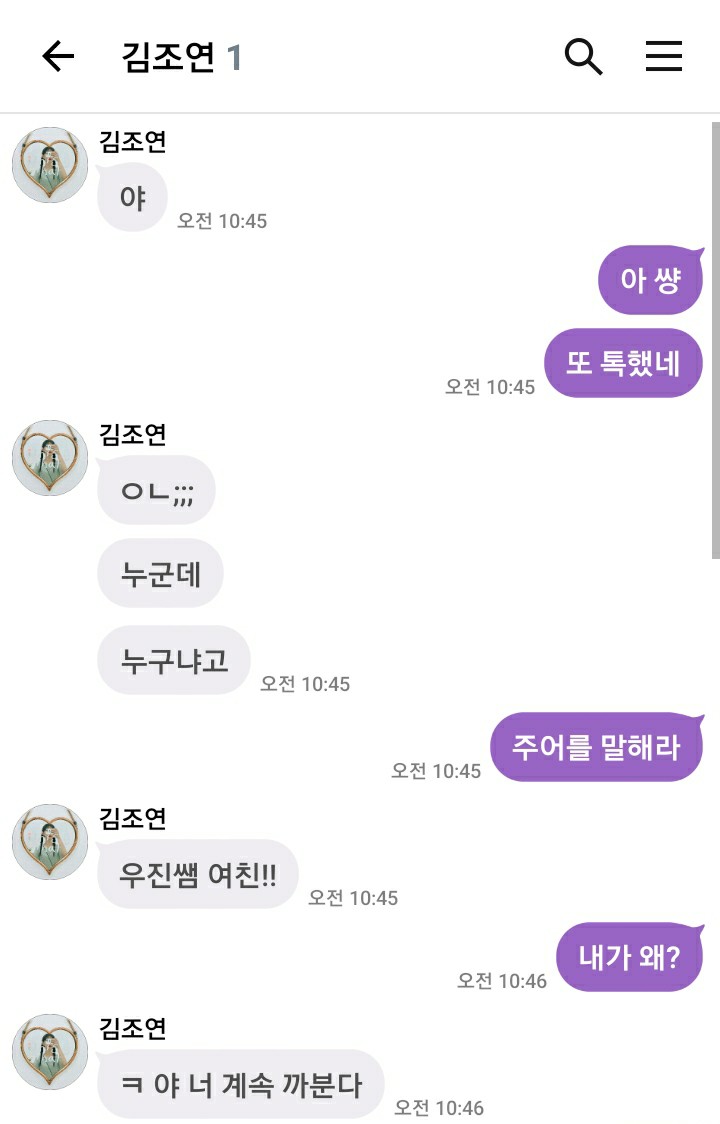Open the chat room hamburger menu
Image resolution: width=720 pixels, height=1124 pixels.
coord(663,57)
